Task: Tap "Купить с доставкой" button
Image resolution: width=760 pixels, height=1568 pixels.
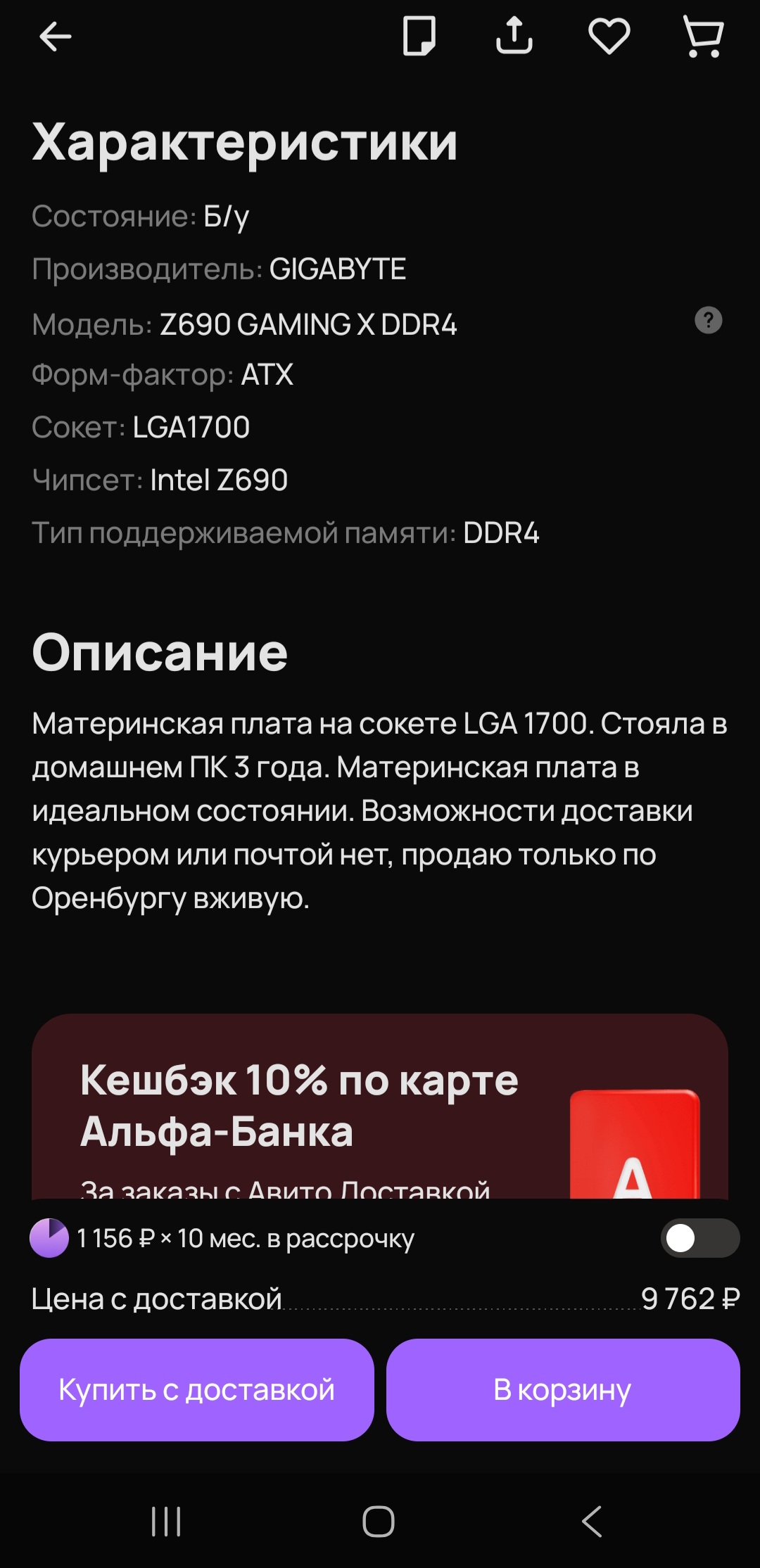Action: pyautogui.click(x=197, y=1390)
